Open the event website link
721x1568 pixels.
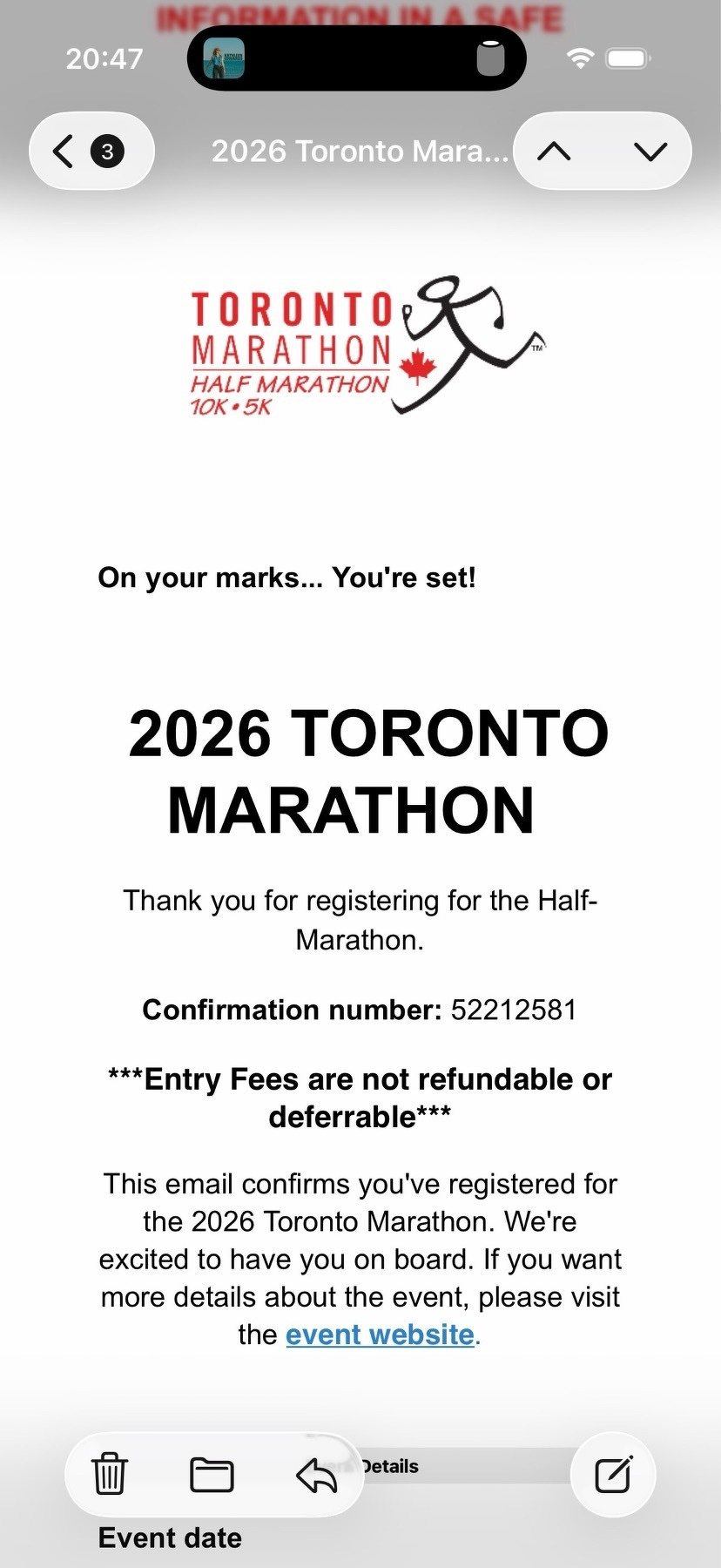[378, 1334]
